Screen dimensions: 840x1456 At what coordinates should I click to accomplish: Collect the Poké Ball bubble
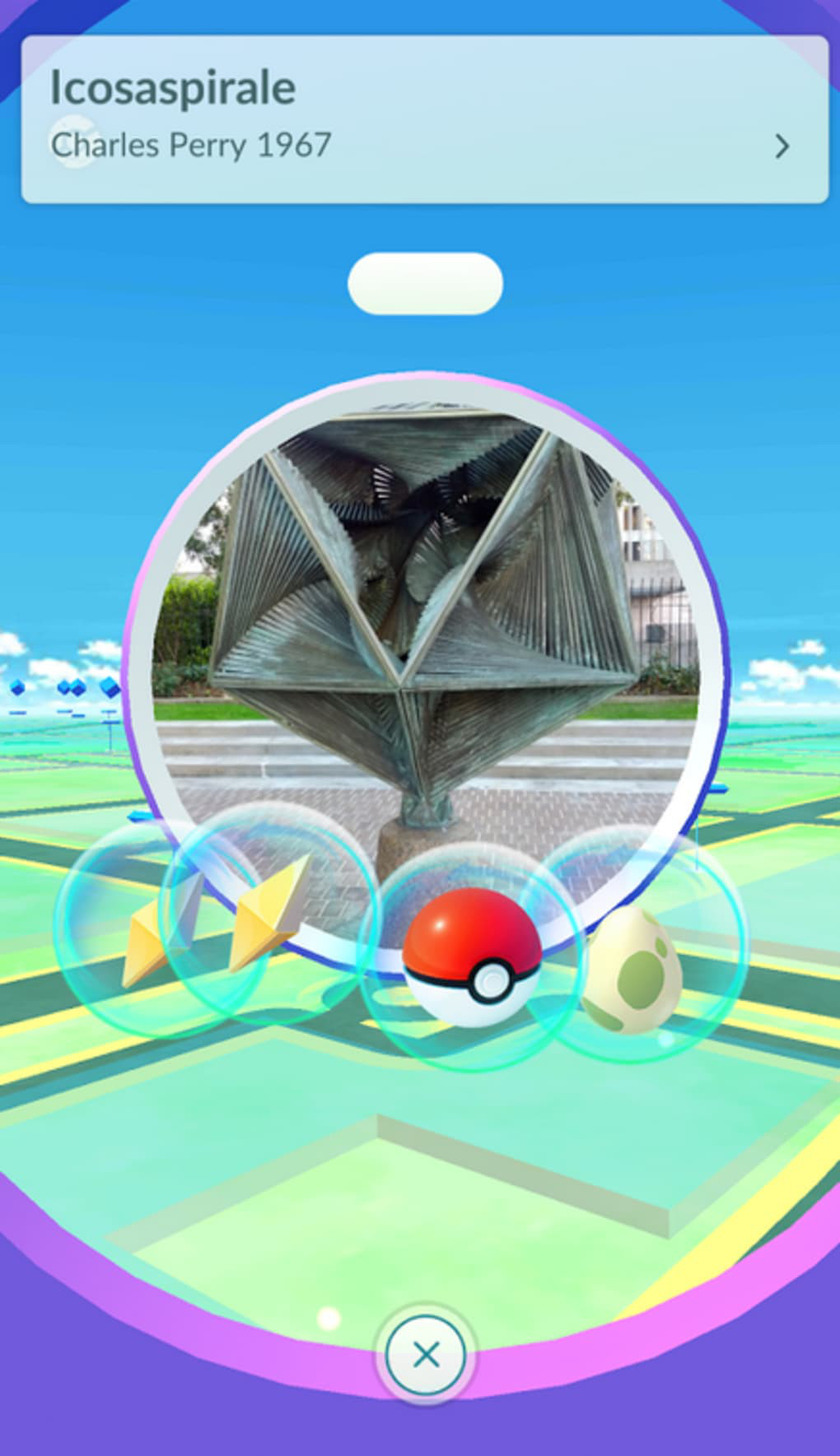(x=470, y=957)
